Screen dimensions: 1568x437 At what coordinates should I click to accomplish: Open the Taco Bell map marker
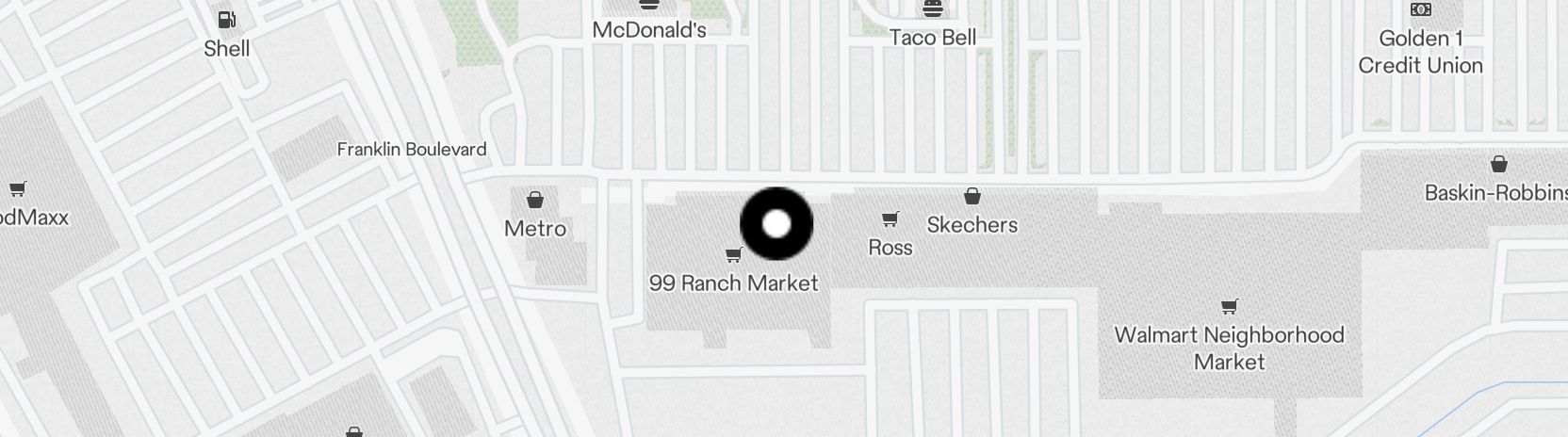[933, 11]
